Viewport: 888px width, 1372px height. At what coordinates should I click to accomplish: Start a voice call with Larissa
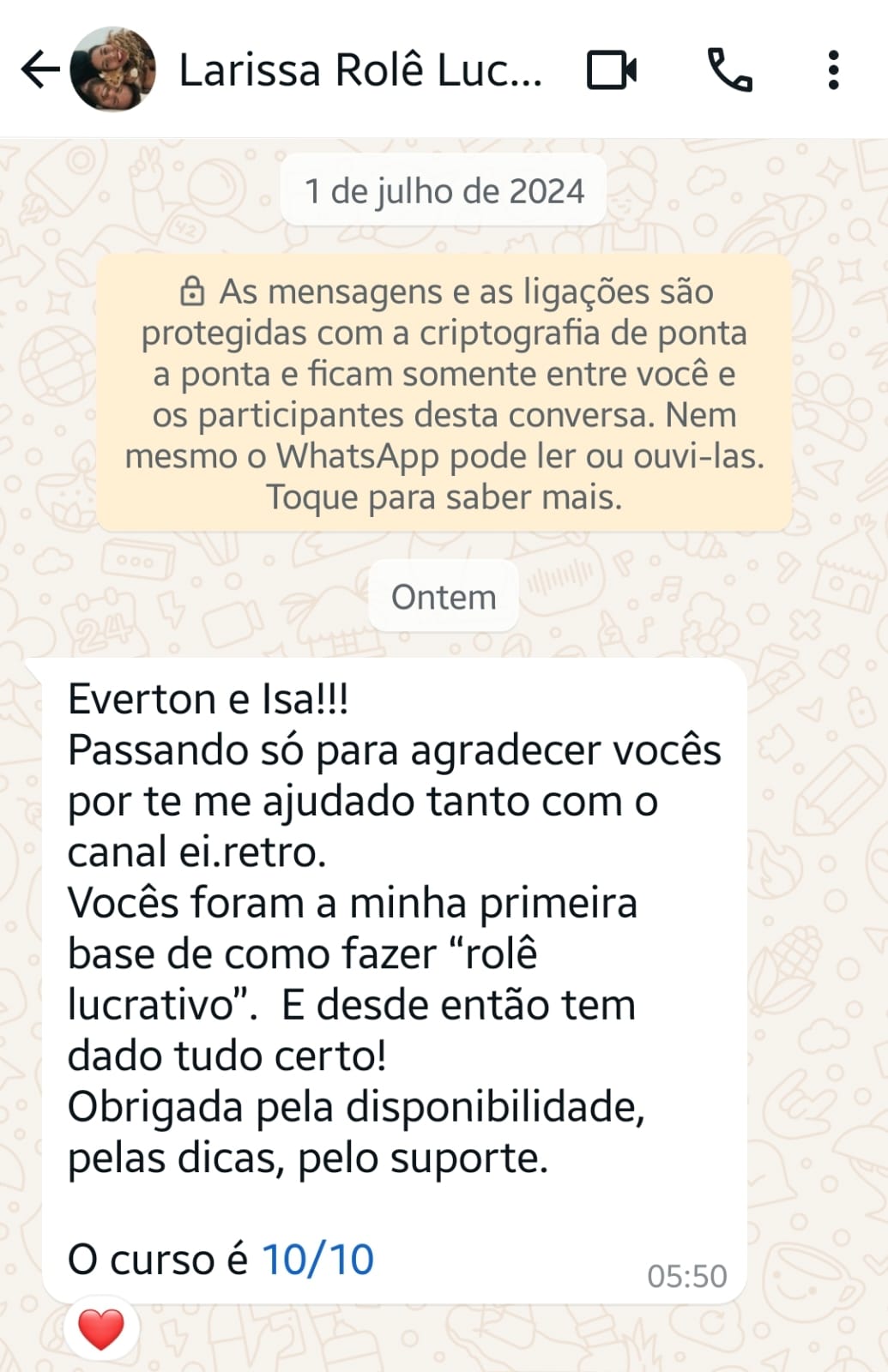[x=729, y=69]
